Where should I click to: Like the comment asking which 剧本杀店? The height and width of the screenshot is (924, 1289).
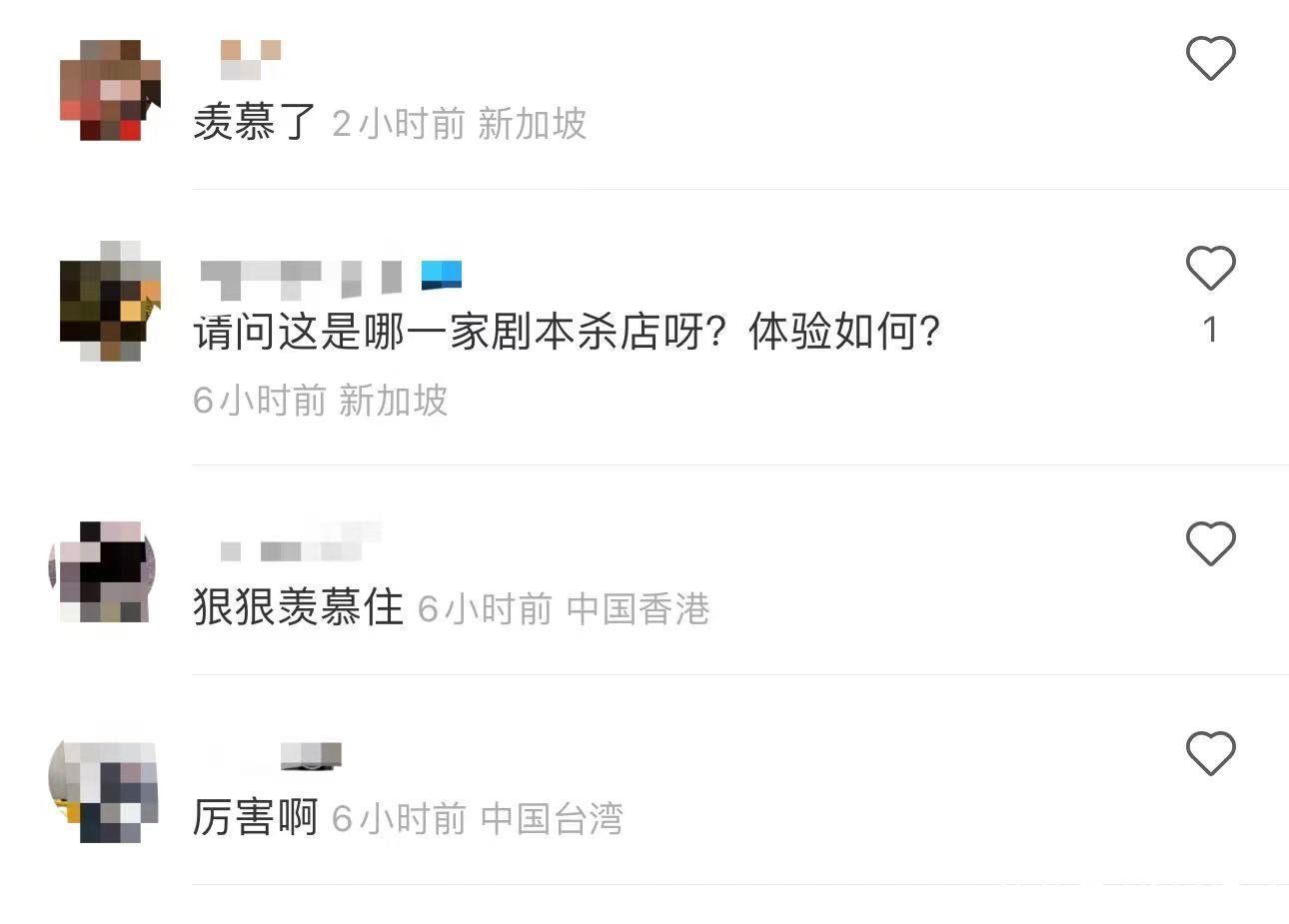coord(1210,268)
